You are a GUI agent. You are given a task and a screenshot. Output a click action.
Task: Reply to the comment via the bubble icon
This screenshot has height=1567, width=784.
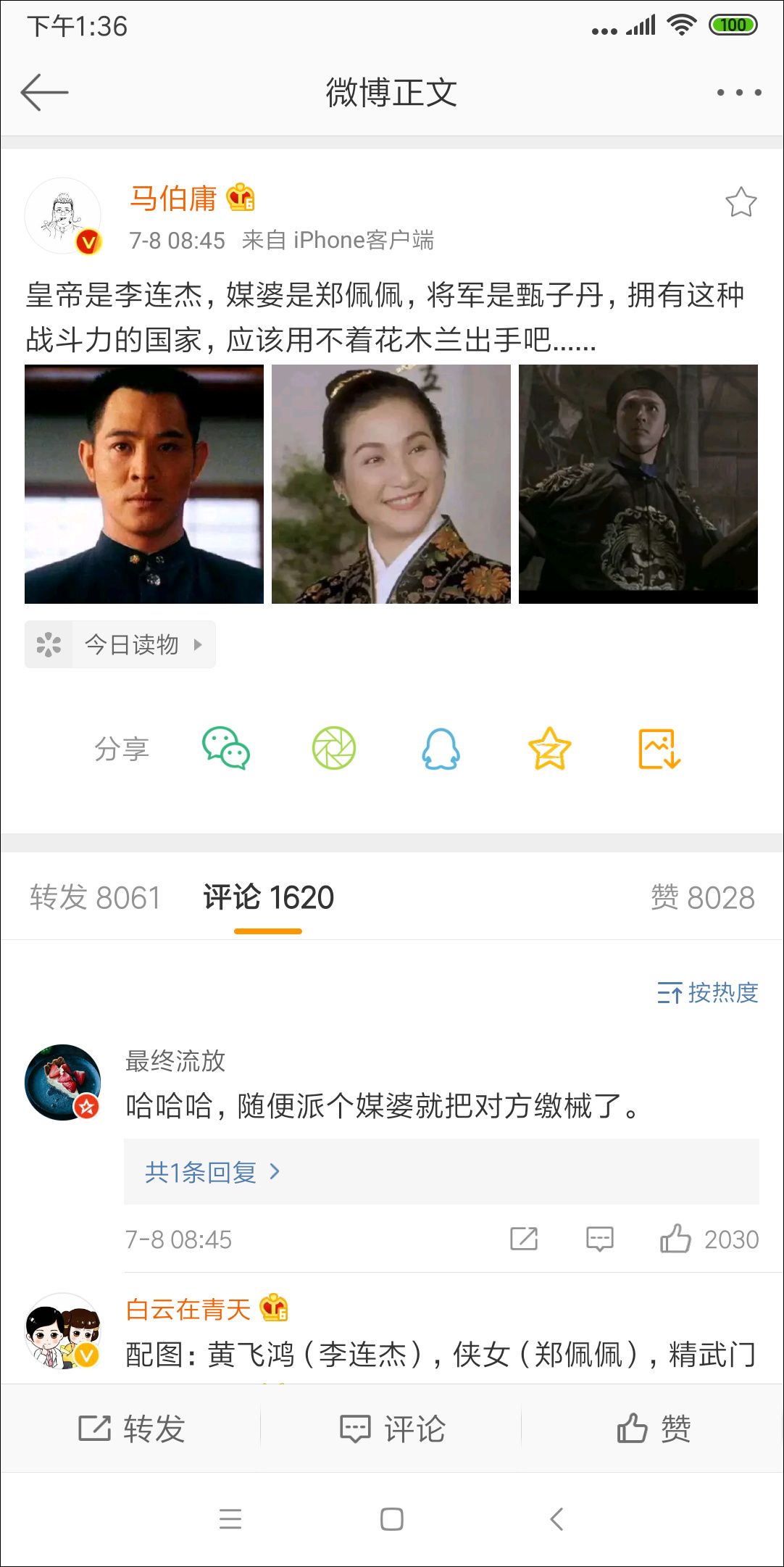pyautogui.click(x=599, y=1239)
